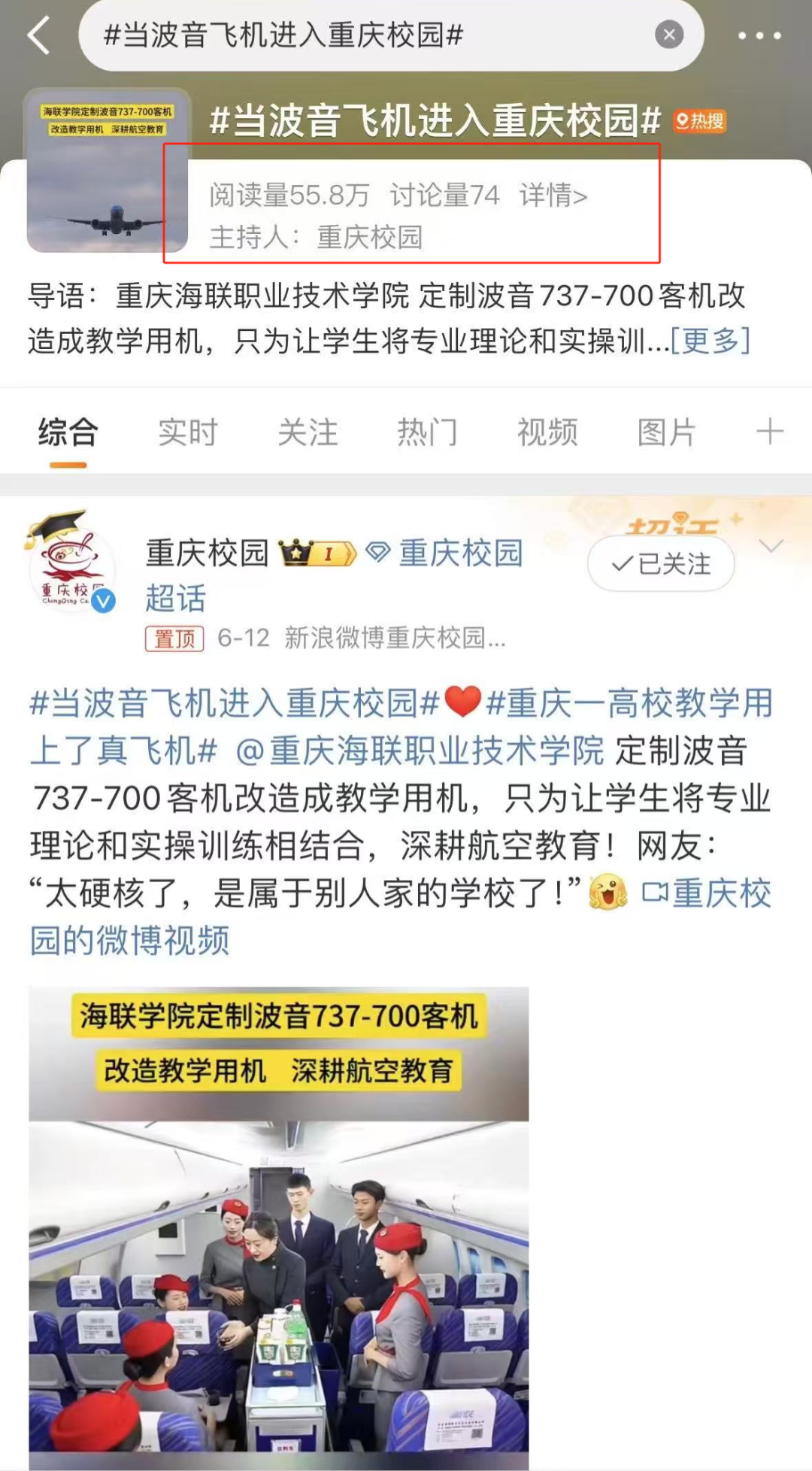Switch to the 热门 tab
Viewport: 812px width, 1471px height.
[427, 432]
